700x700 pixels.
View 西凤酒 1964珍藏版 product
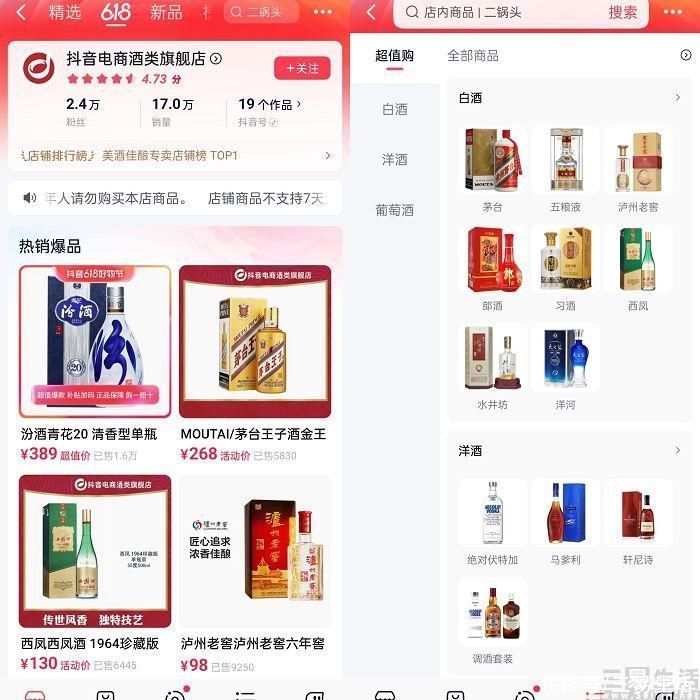(x=95, y=552)
